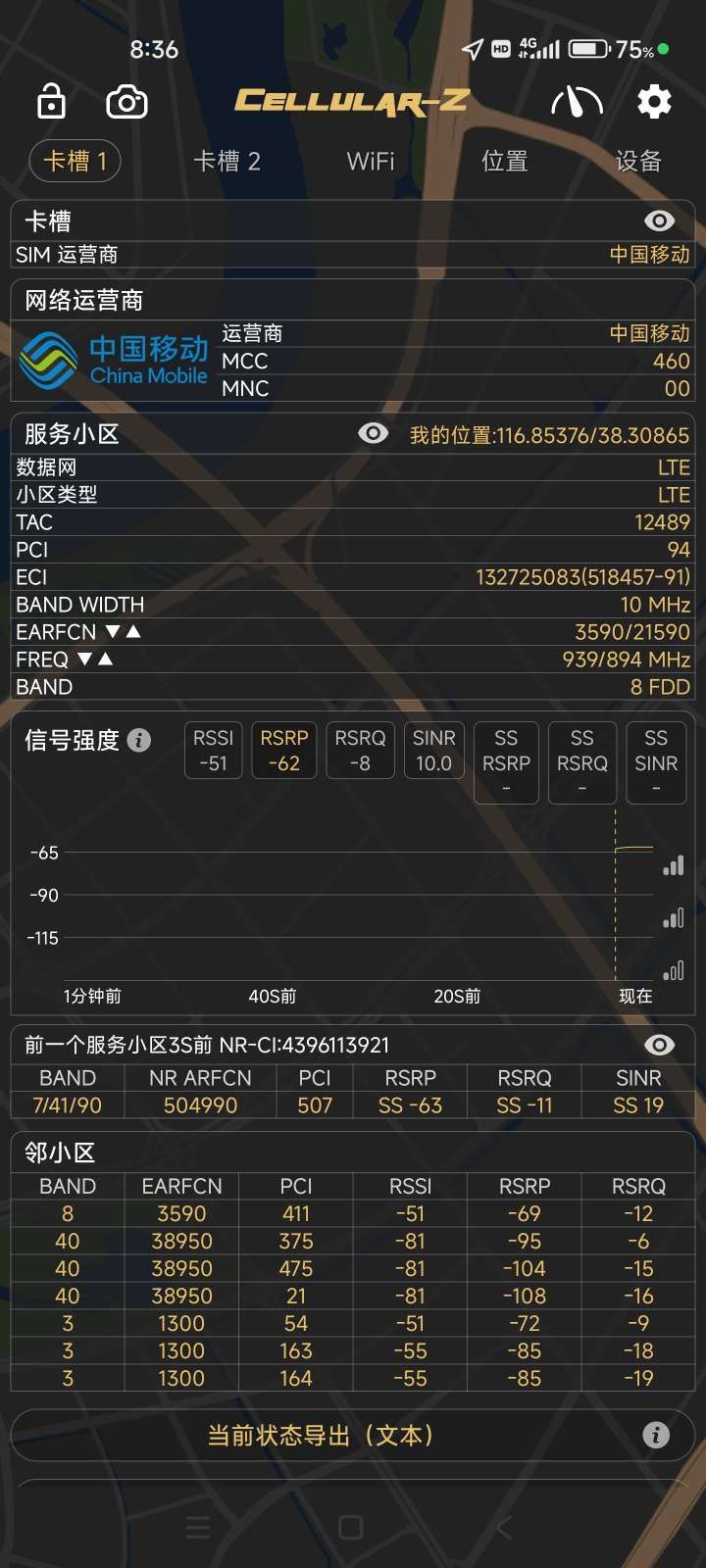Viewport: 706px width, 1568px height.
Task: Show the SINR signal chart
Action: pyautogui.click(x=433, y=751)
